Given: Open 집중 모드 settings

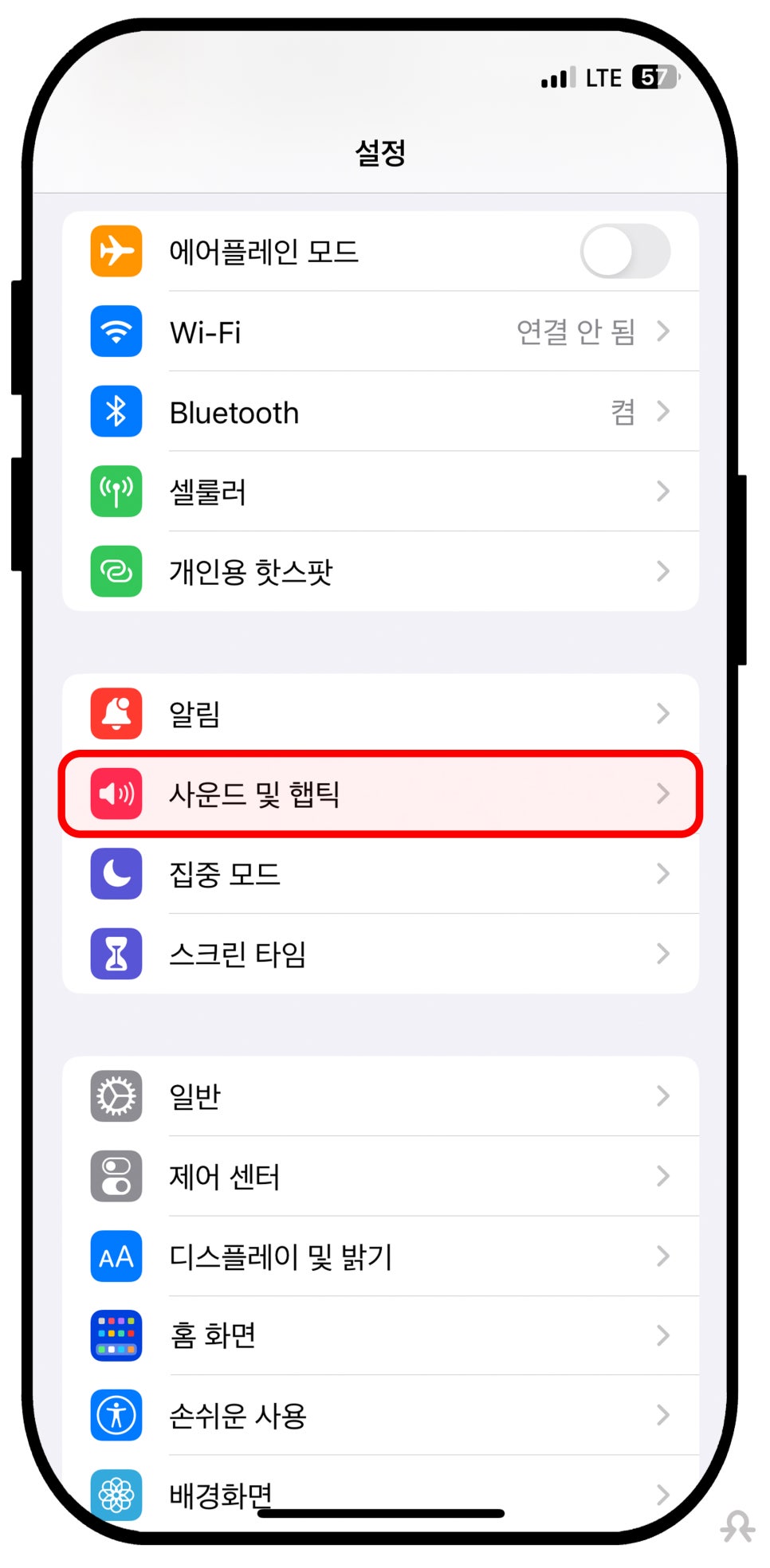Looking at the screenshot, I should click(x=380, y=873).
